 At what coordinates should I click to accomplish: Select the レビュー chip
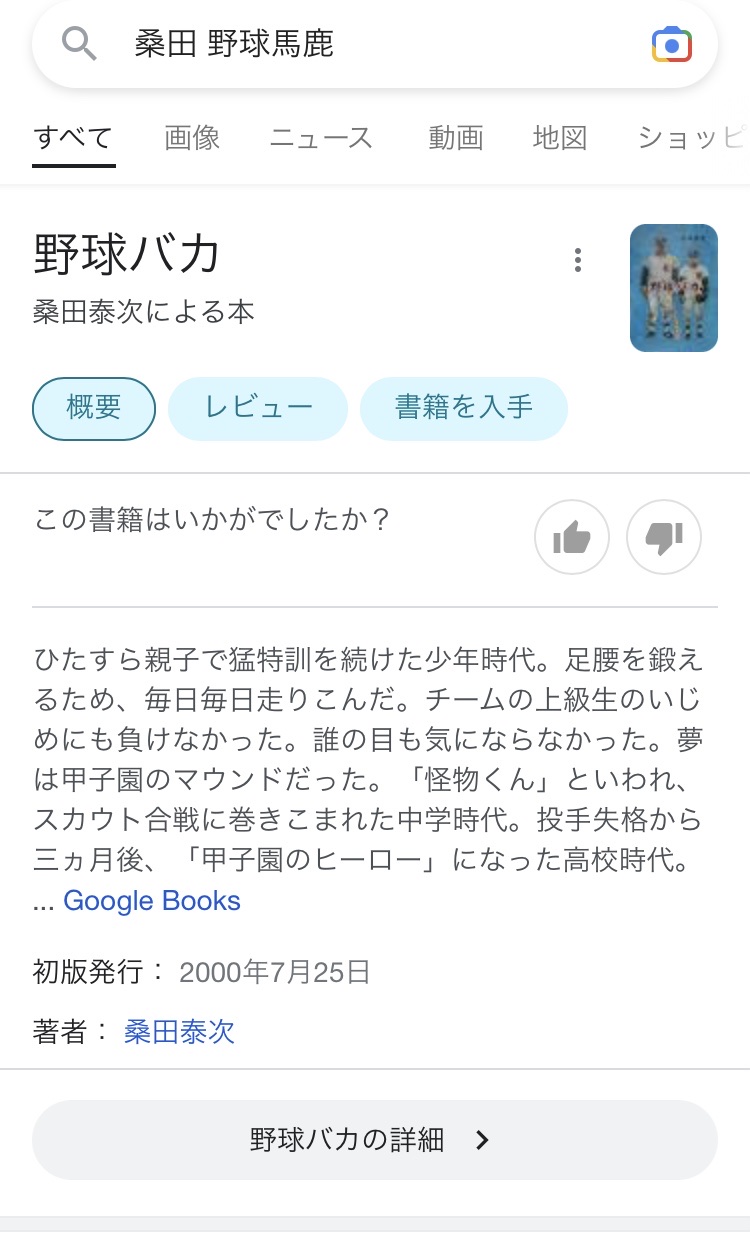[258, 408]
